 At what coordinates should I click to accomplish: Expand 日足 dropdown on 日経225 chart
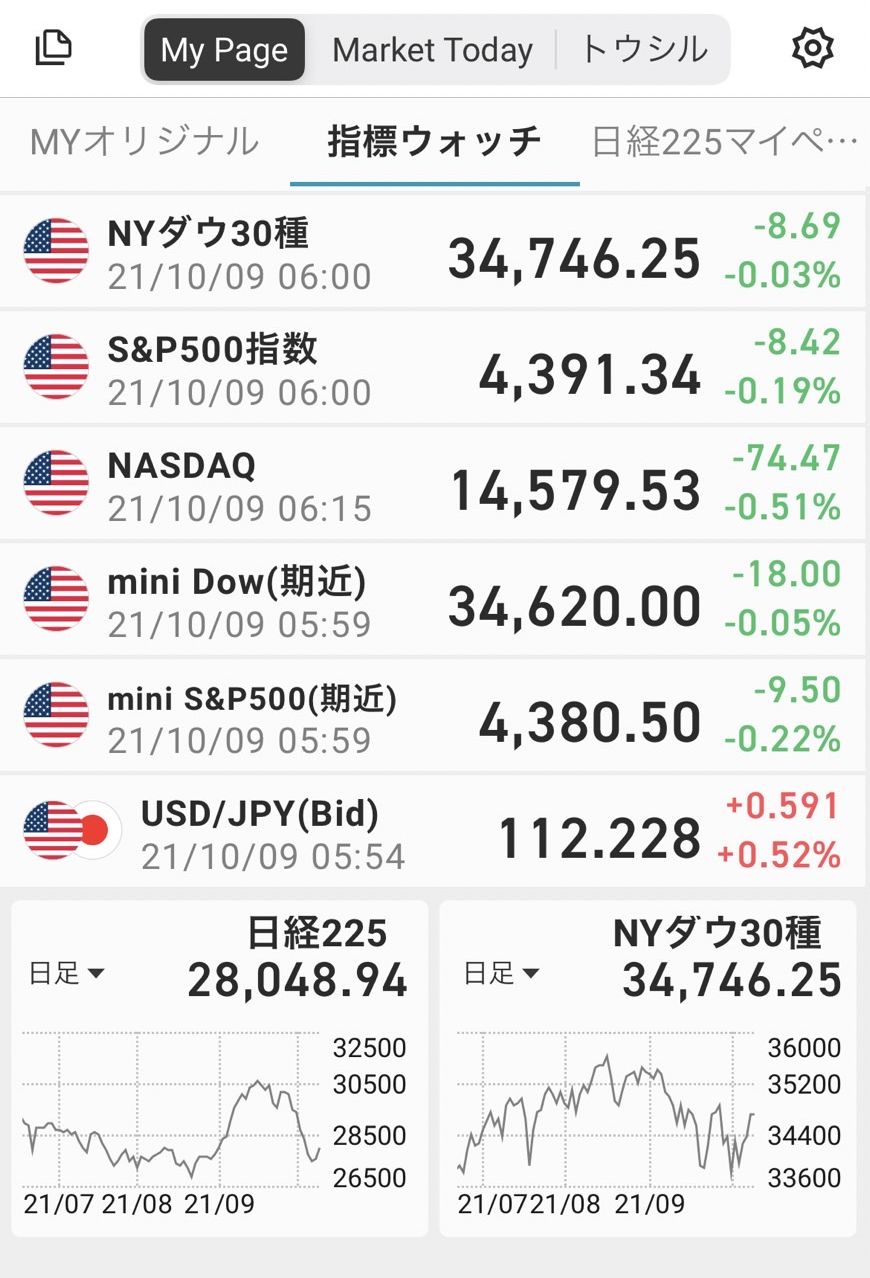pos(67,973)
